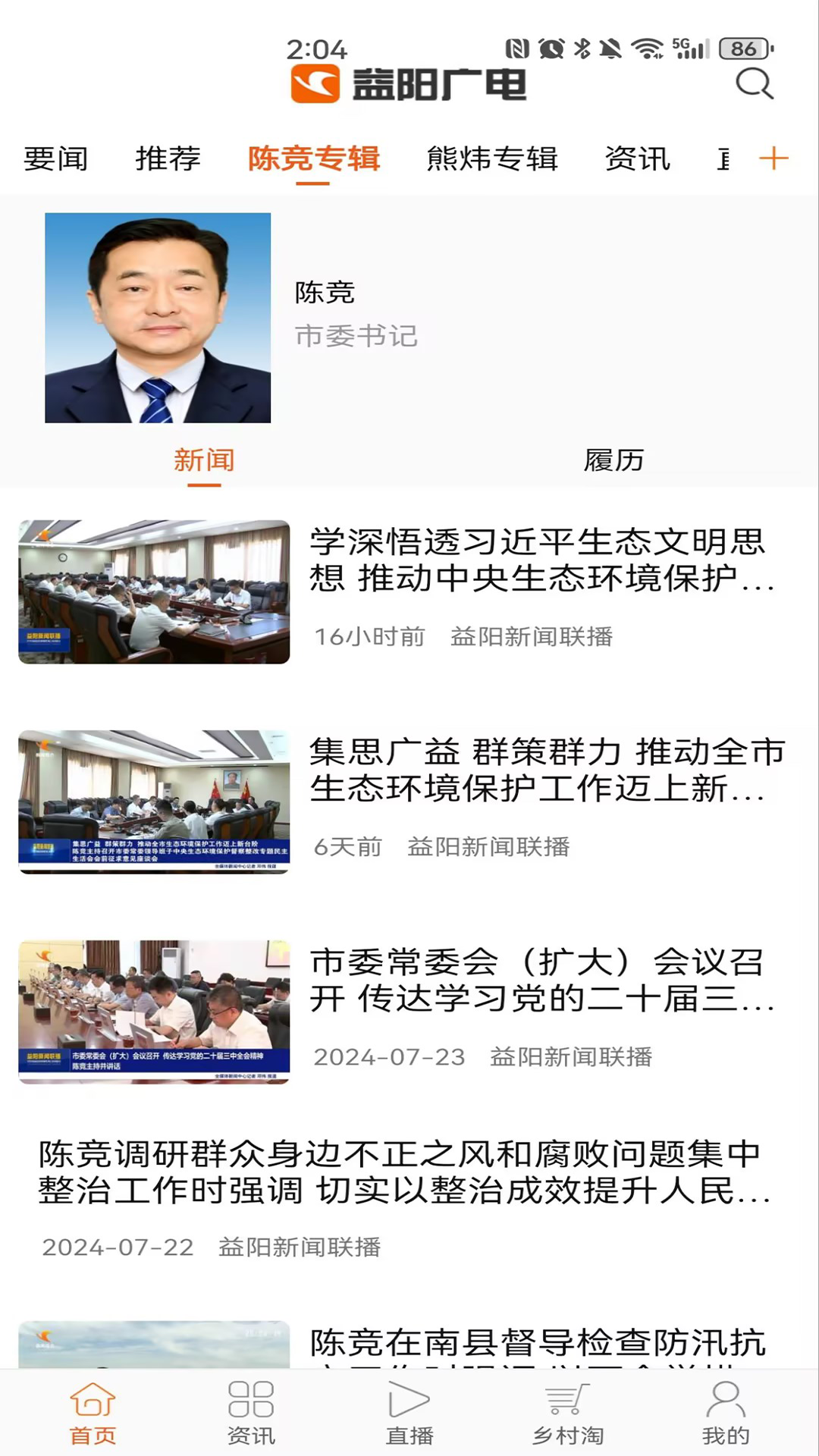The image size is (819, 1456).
Task: Open the search magnifier icon
Action: tap(754, 83)
